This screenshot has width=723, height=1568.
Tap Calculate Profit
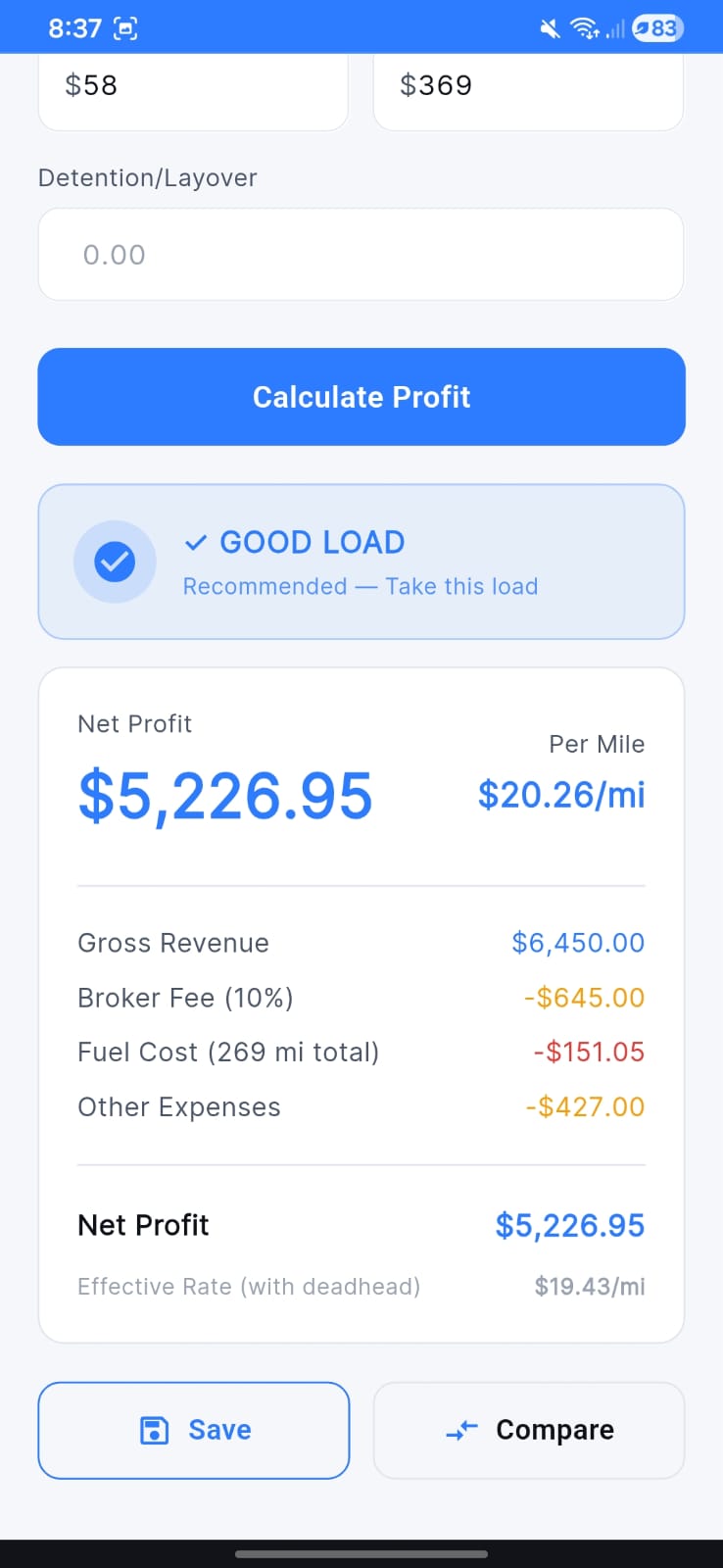click(x=361, y=397)
